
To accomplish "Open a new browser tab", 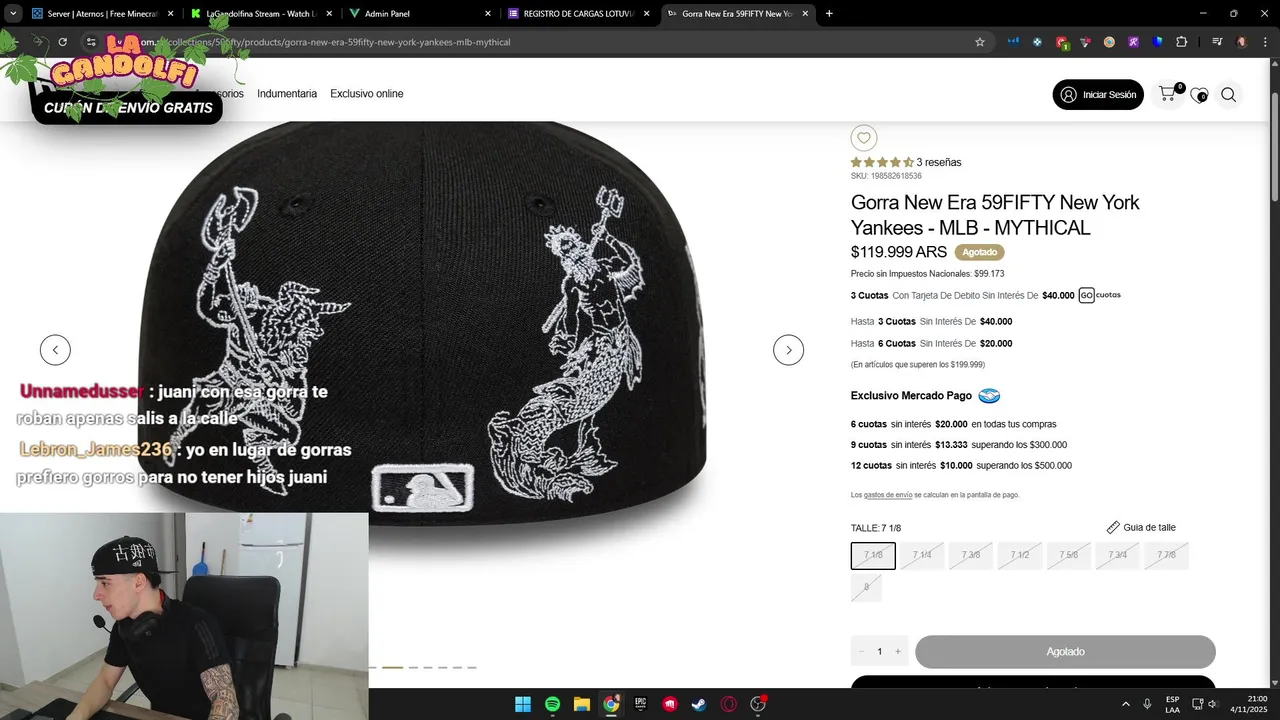I will click(829, 13).
